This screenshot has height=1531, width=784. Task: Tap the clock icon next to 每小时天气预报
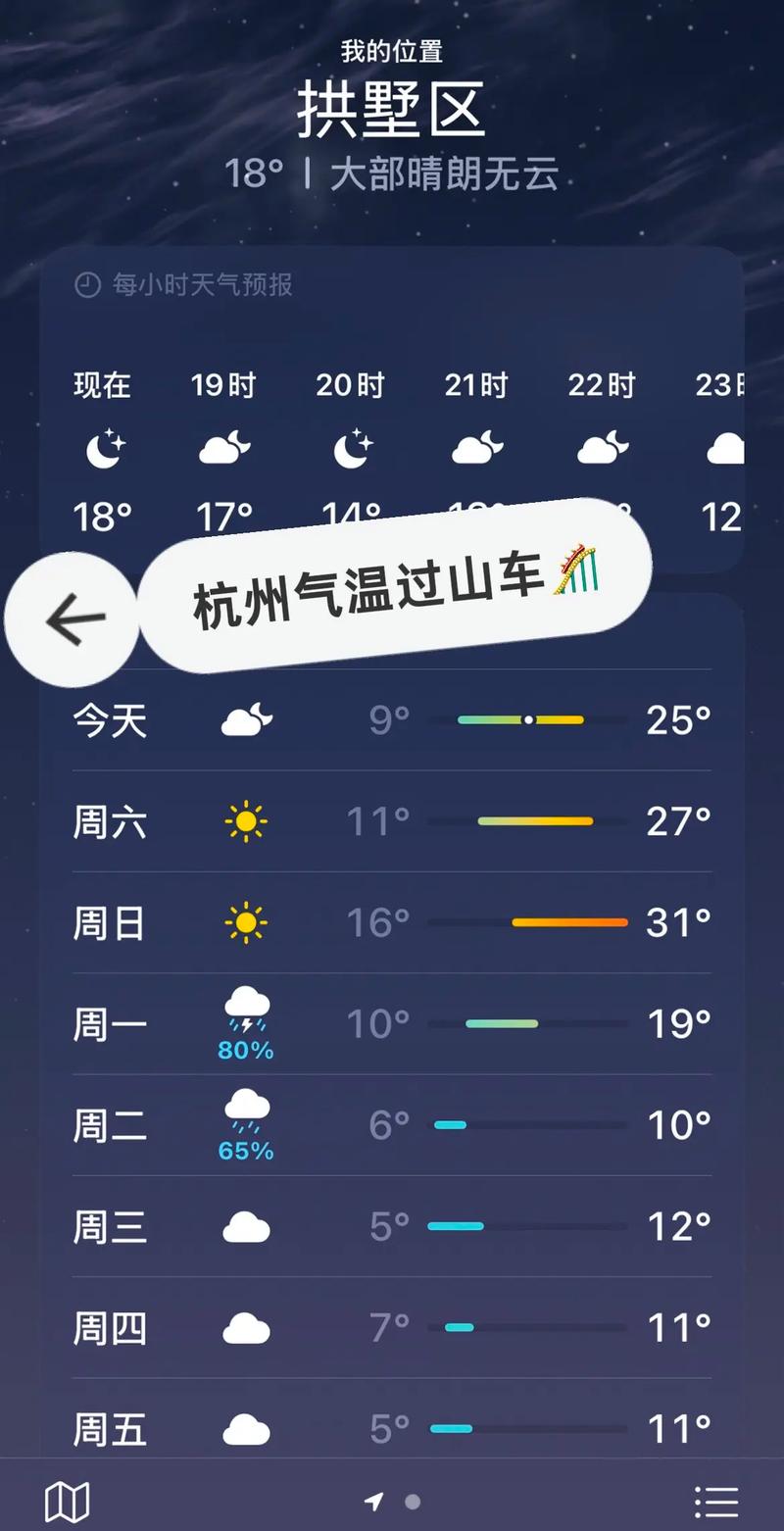(86, 286)
